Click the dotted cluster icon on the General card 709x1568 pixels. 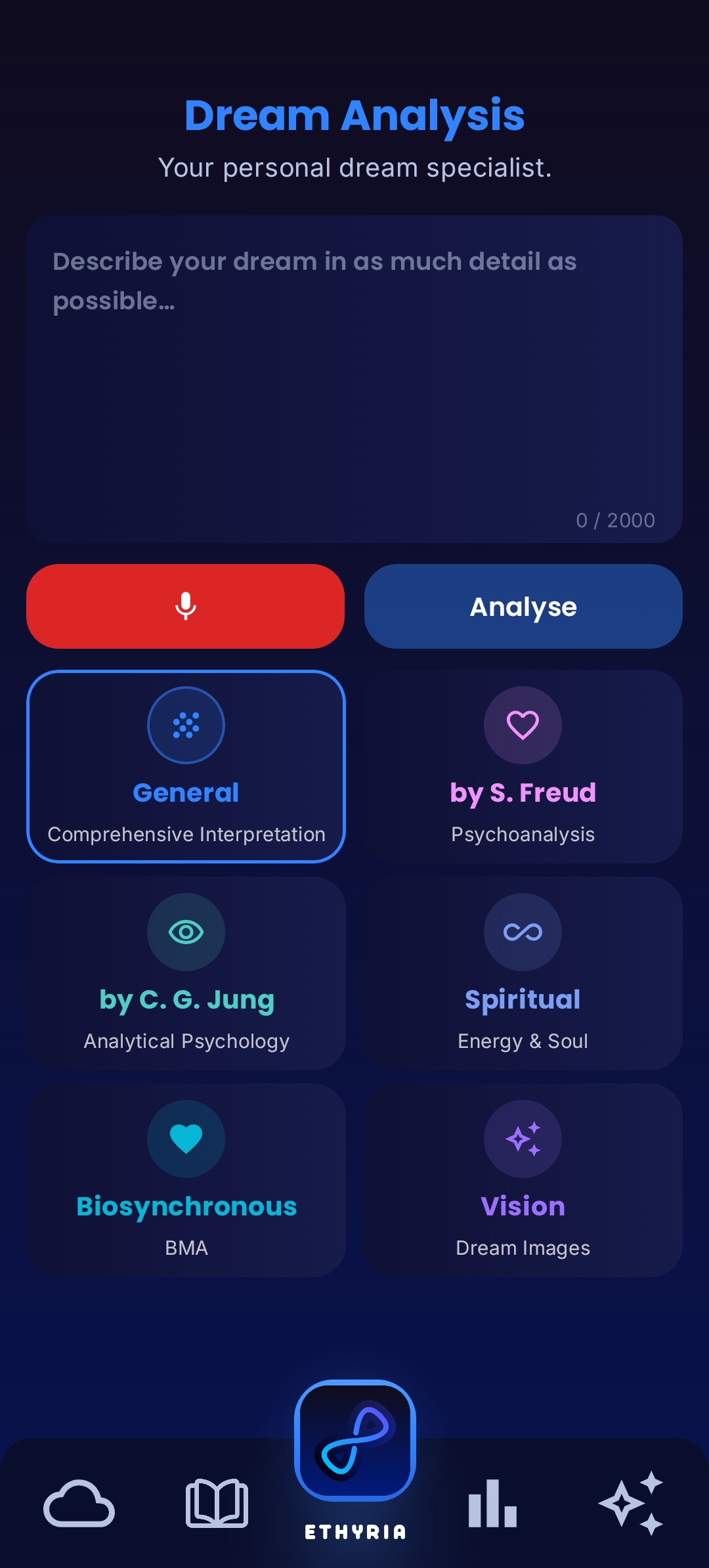click(x=186, y=724)
